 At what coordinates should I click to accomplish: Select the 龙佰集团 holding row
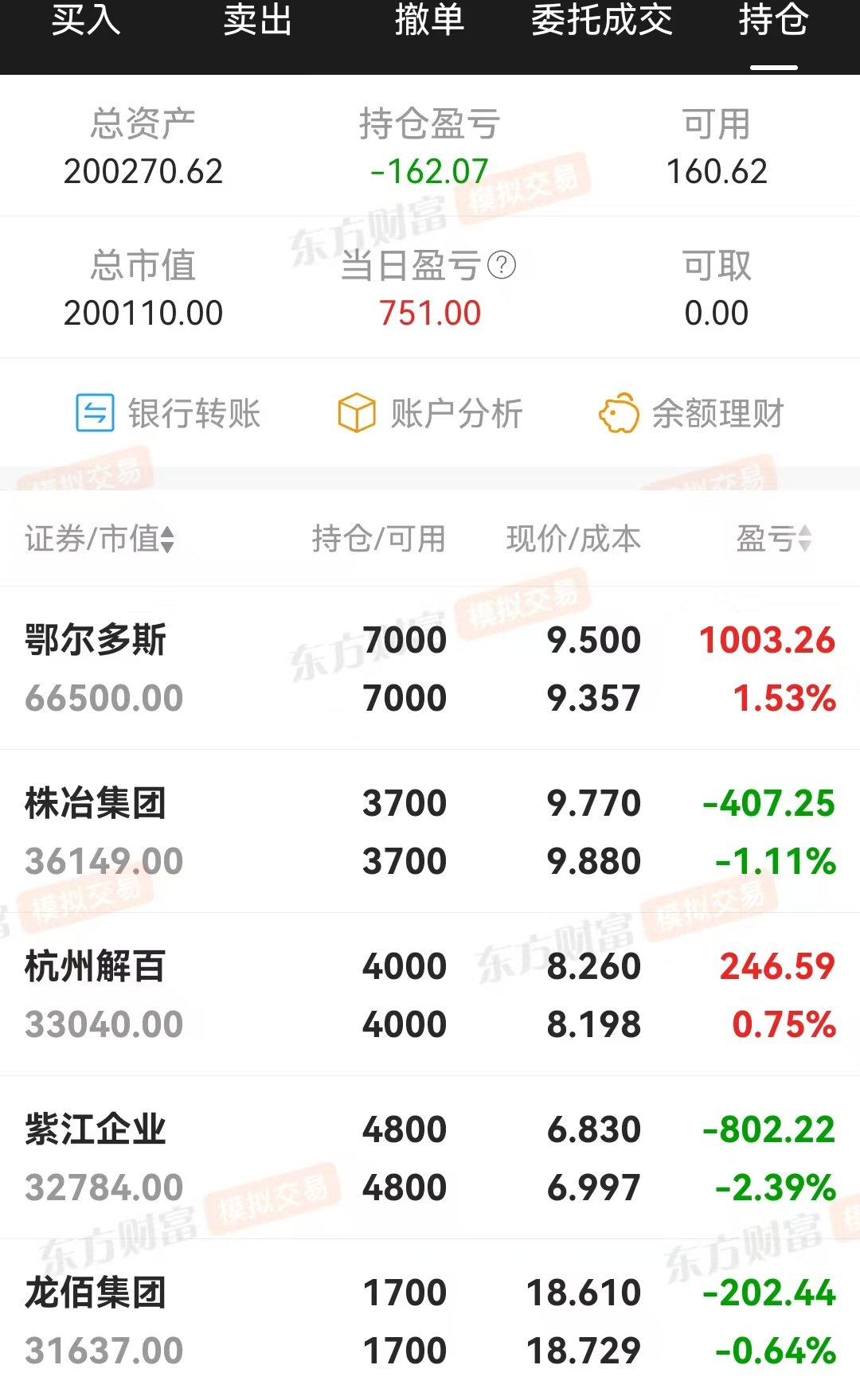(x=430, y=1321)
